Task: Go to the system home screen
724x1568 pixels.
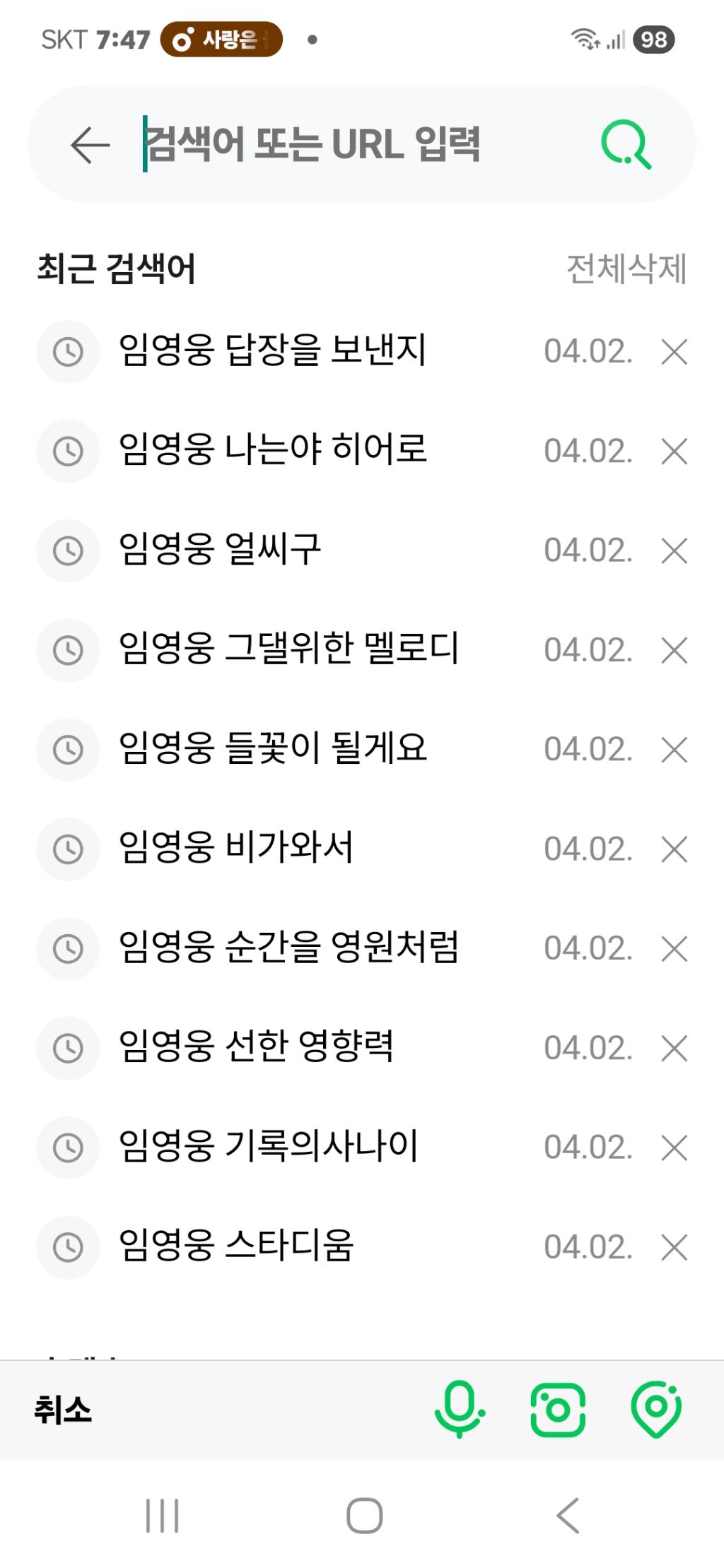Action: point(364,1516)
